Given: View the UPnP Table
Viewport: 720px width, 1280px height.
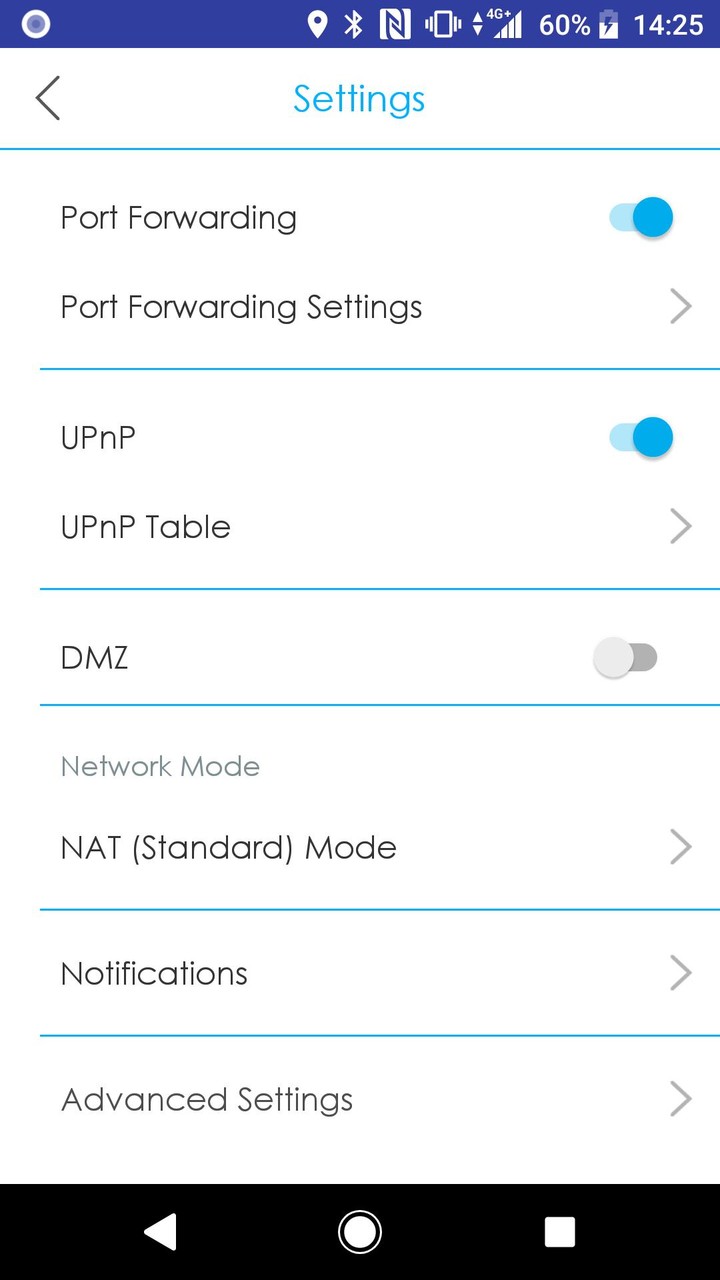Looking at the screenshot, I should (x=360, y=527).
